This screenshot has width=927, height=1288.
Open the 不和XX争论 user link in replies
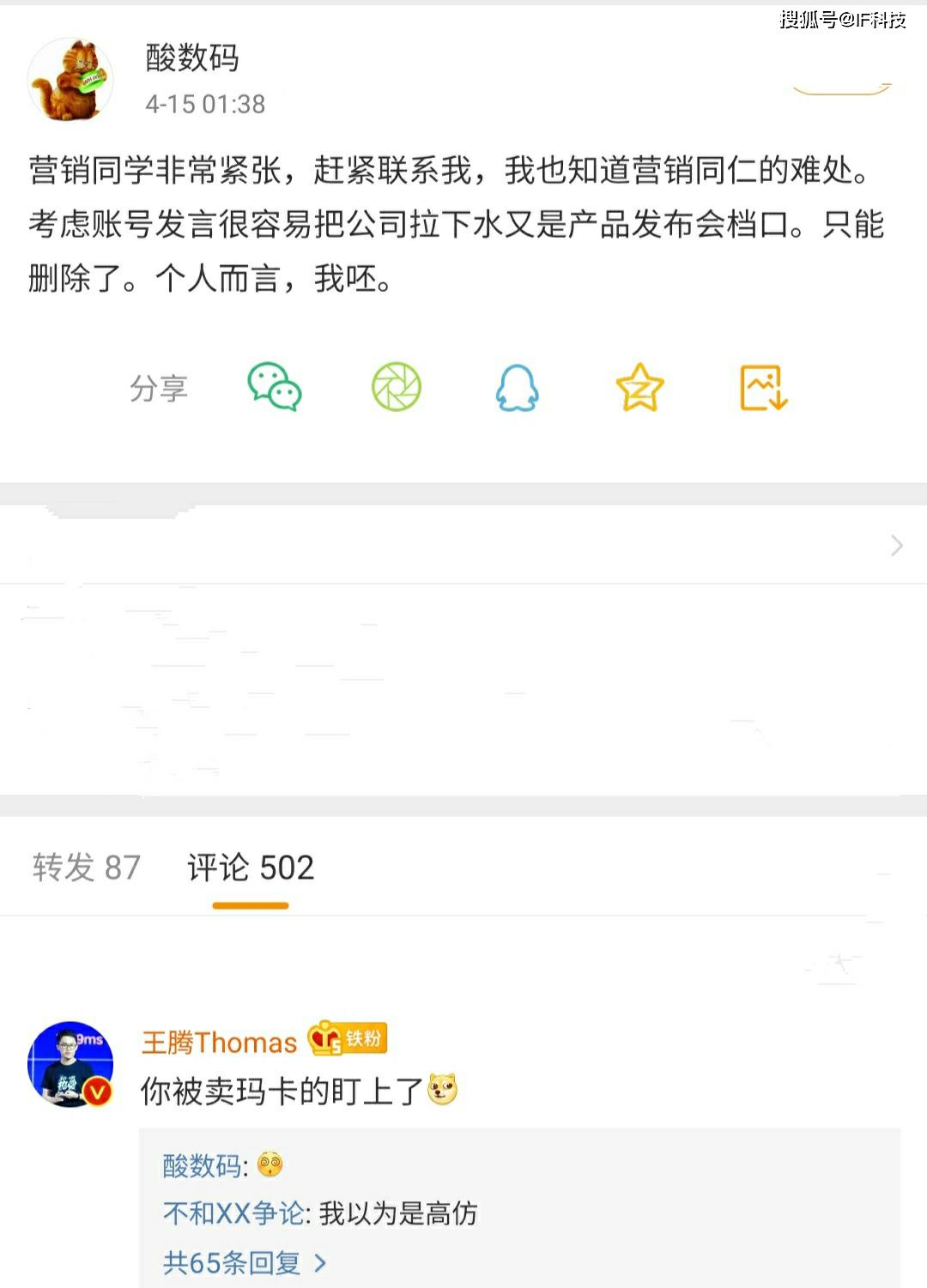233,1213
